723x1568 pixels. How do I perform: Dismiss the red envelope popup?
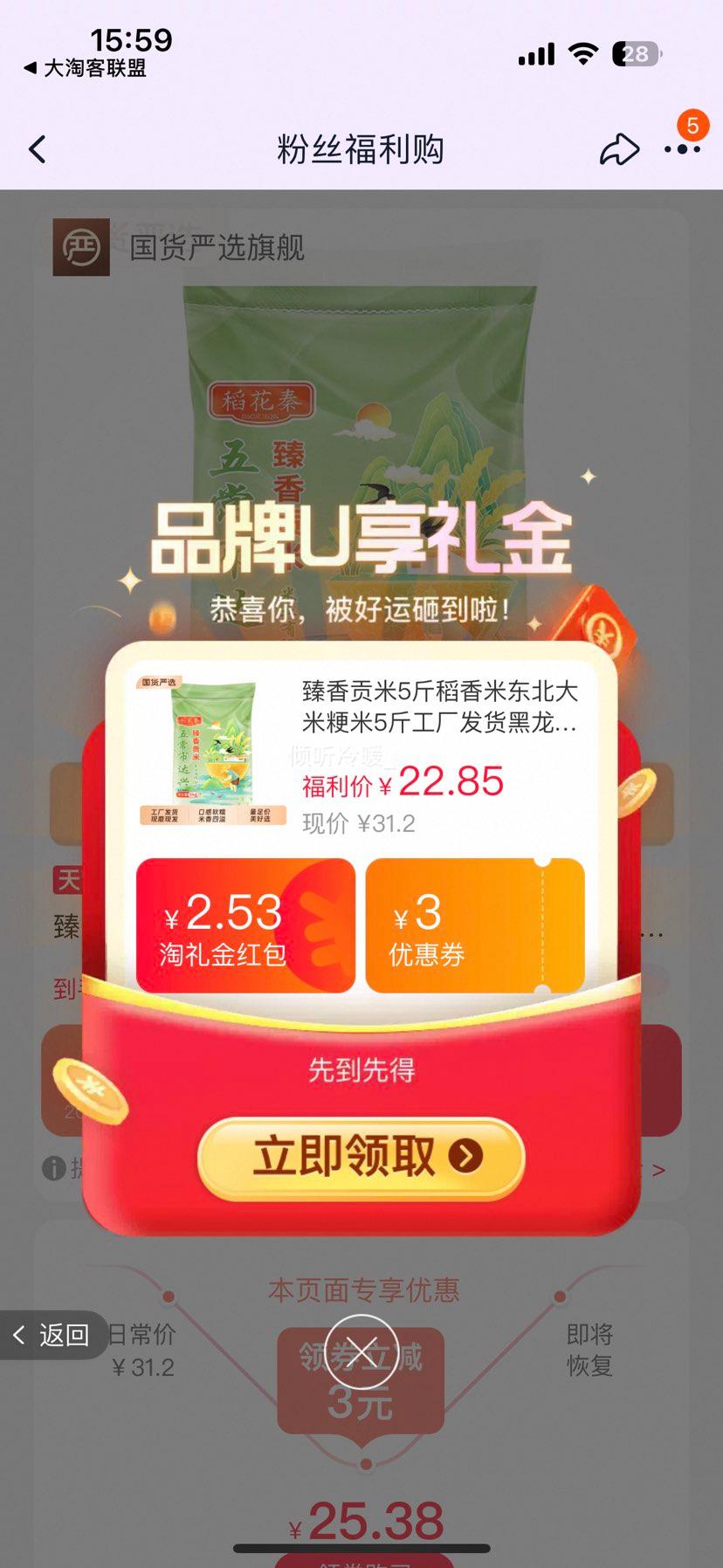pyautogui.click(x=361, y=1350)
